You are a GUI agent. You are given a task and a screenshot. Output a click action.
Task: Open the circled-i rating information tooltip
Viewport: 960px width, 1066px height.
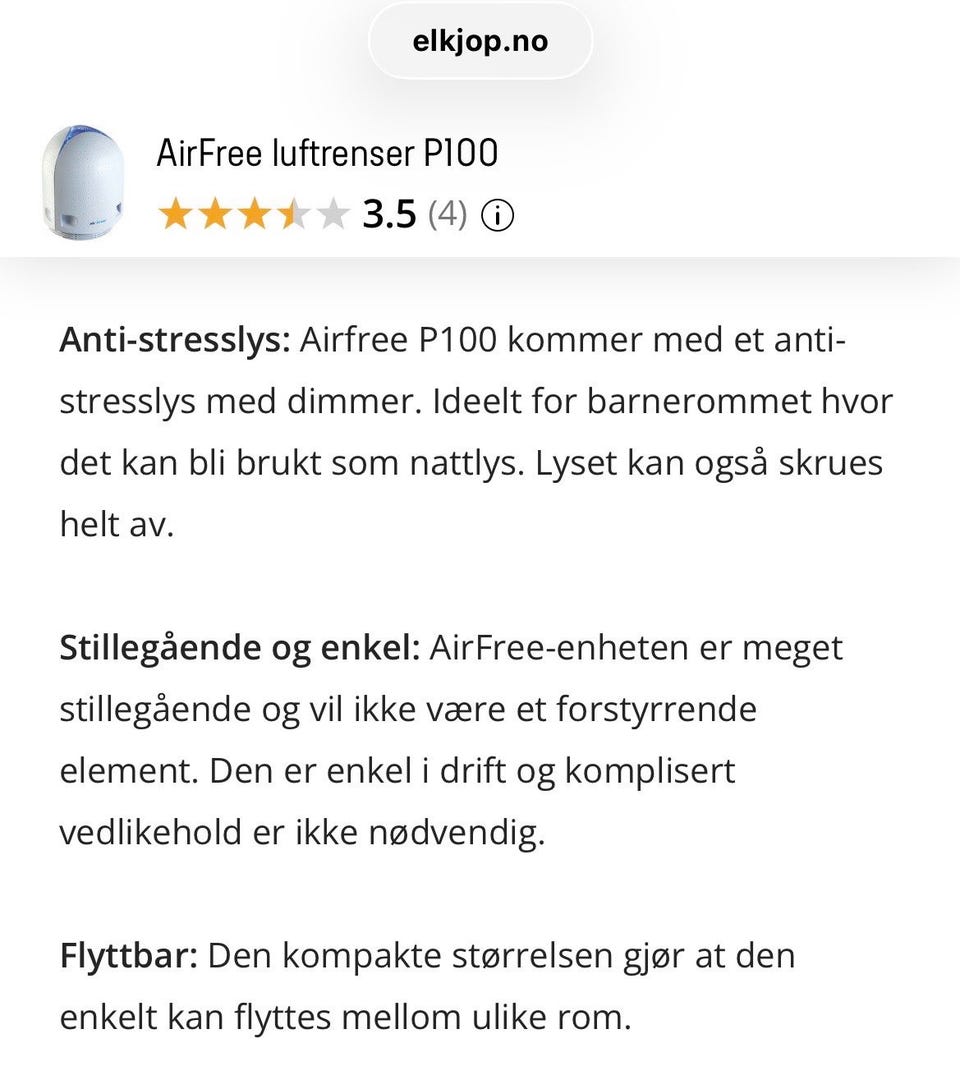pos(498,213)
